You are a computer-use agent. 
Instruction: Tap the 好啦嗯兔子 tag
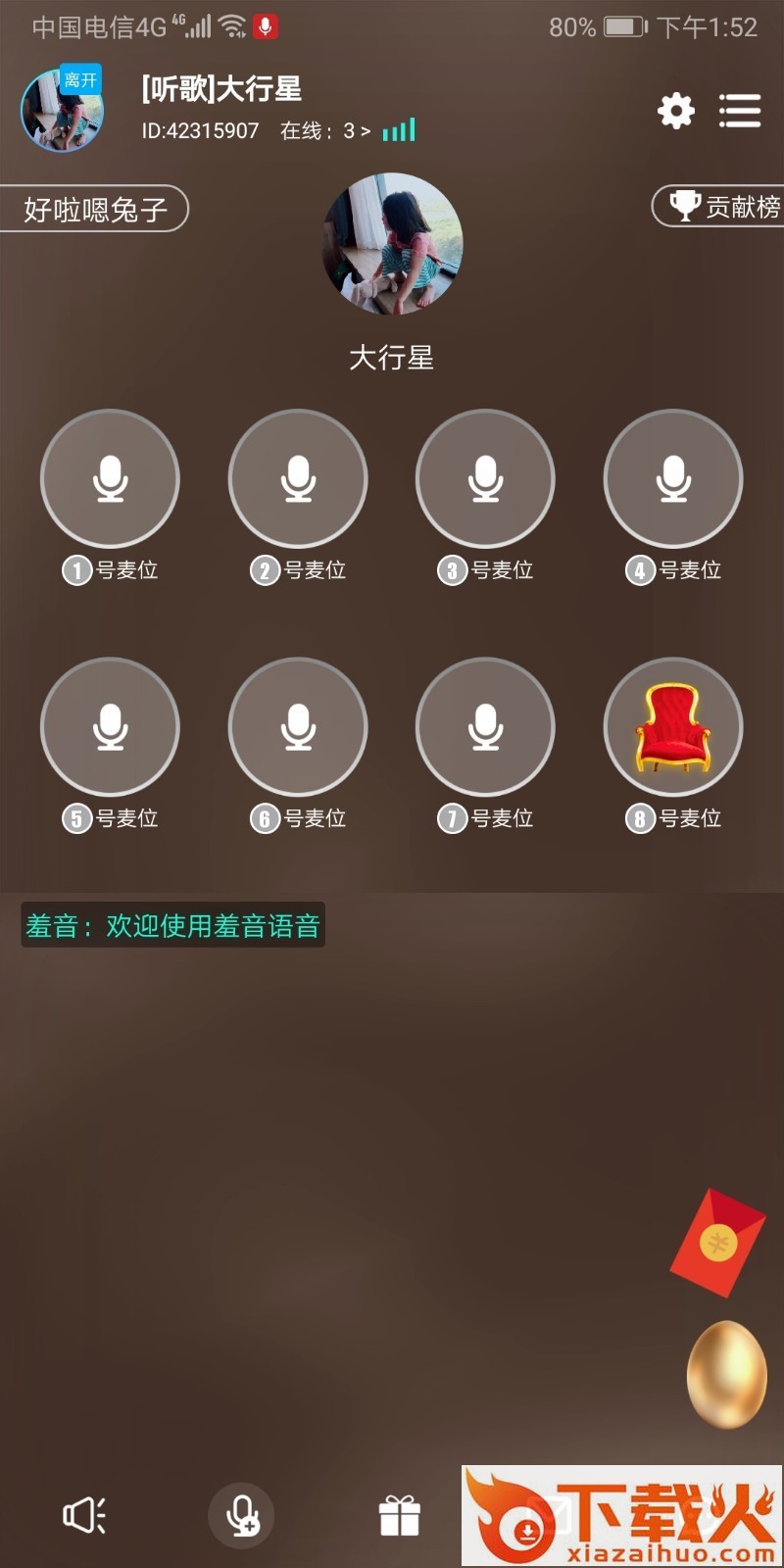coord(94,209)
